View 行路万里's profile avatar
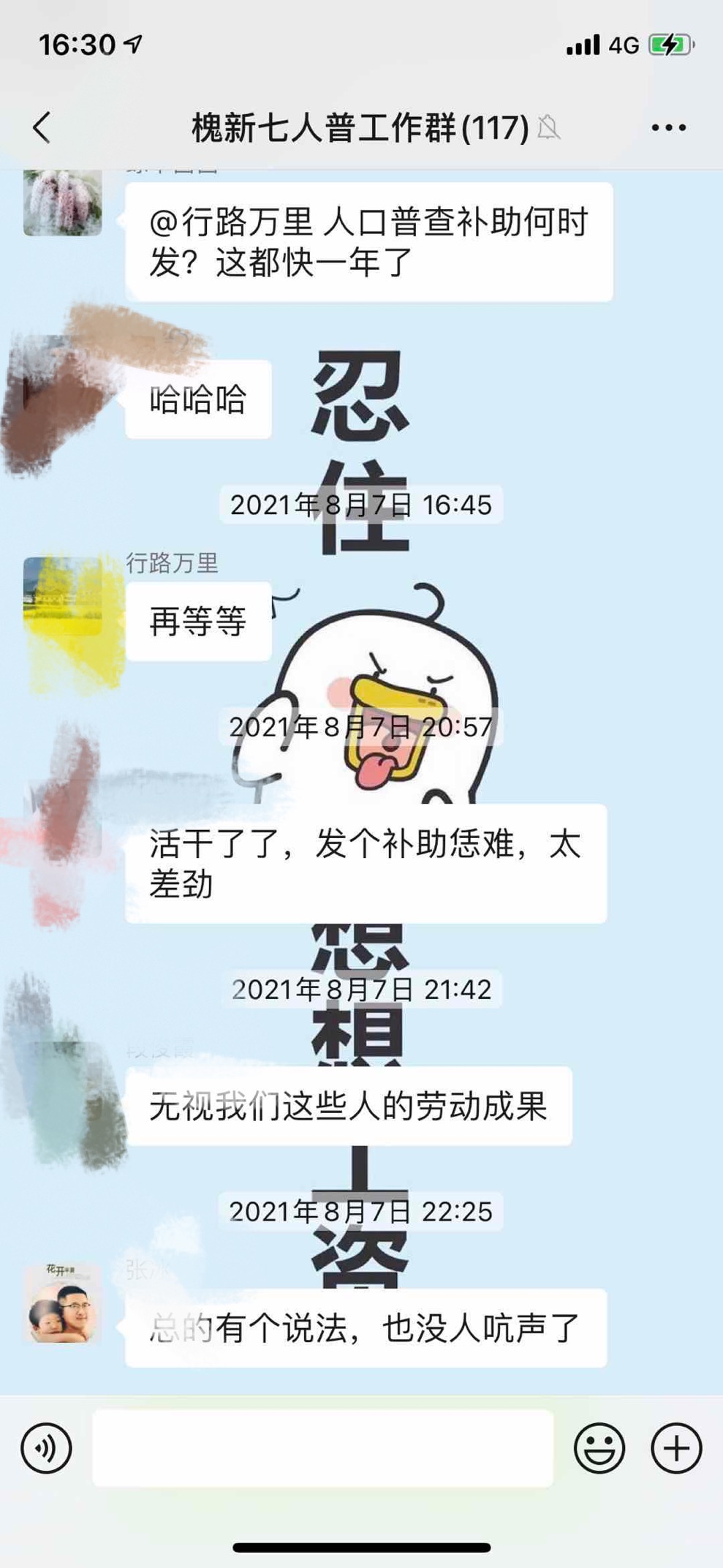The height and width of the screenshot is (1568, 723). [63, 596]
